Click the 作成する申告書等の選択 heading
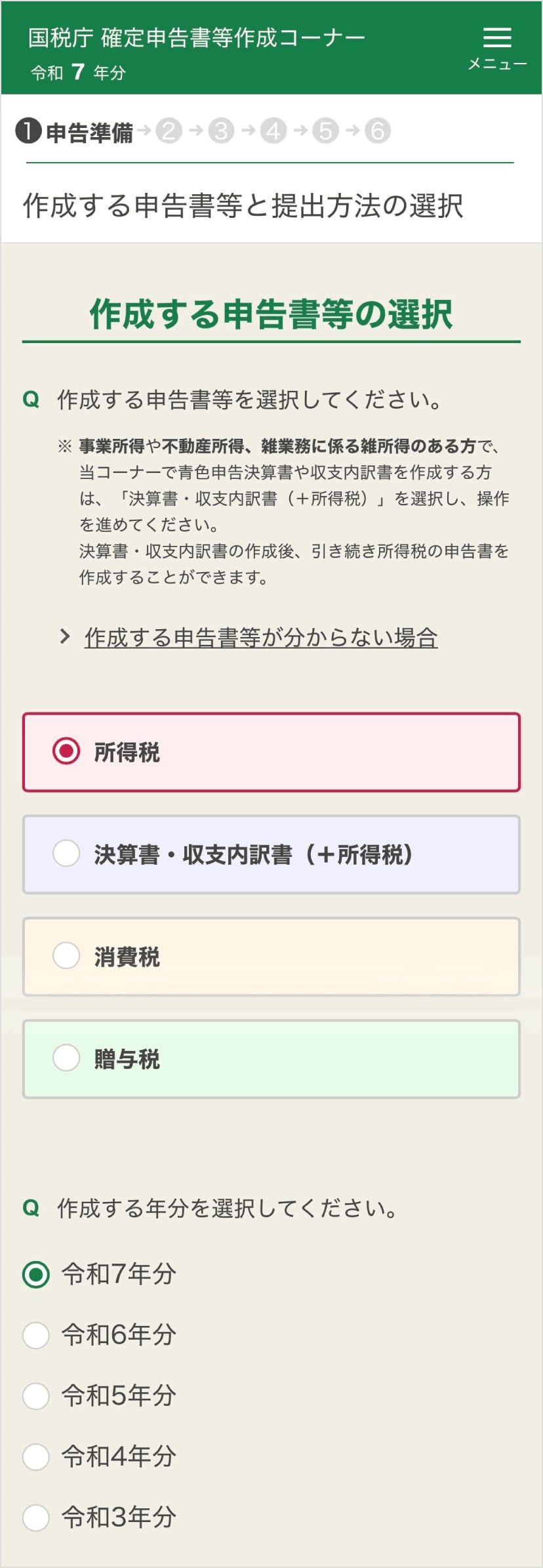Viewport: 543px width, 1568px height. point(271,314)
